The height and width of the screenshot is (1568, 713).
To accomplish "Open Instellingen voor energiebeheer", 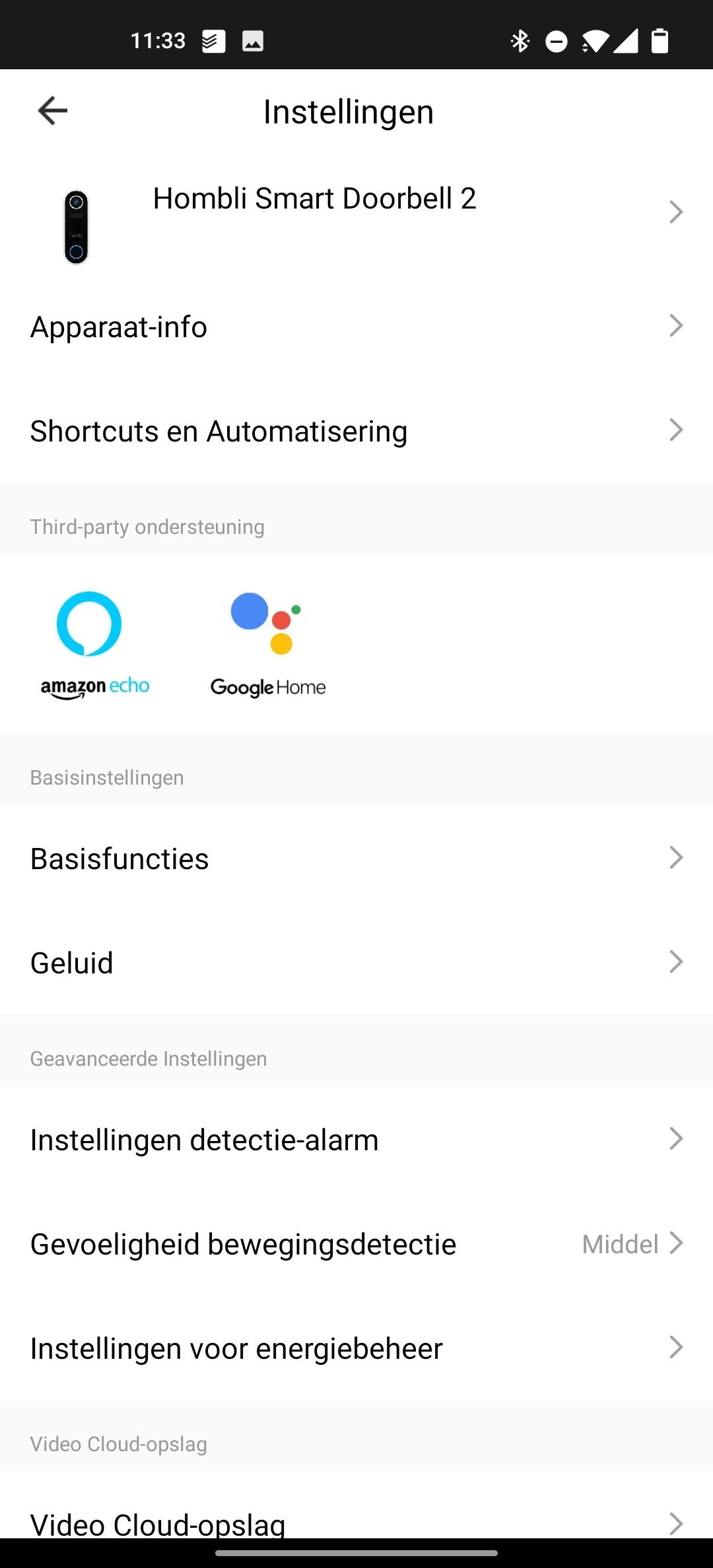I will pyautogui.click(x=356, y=1348).
